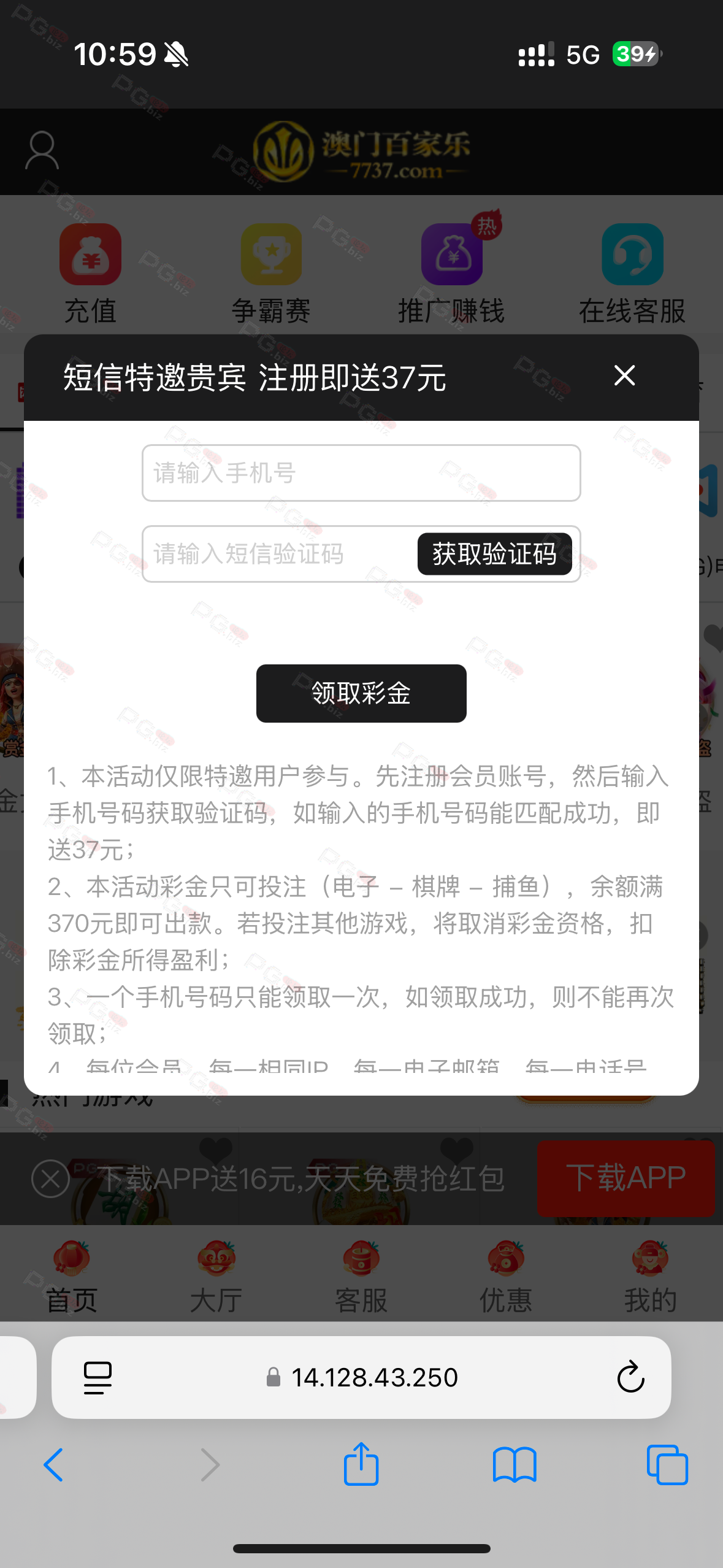The image size is (723, 1568).
Task: Claim the bonus with 领取彩金
Action: pyautogui.click(x=361, y=693)
